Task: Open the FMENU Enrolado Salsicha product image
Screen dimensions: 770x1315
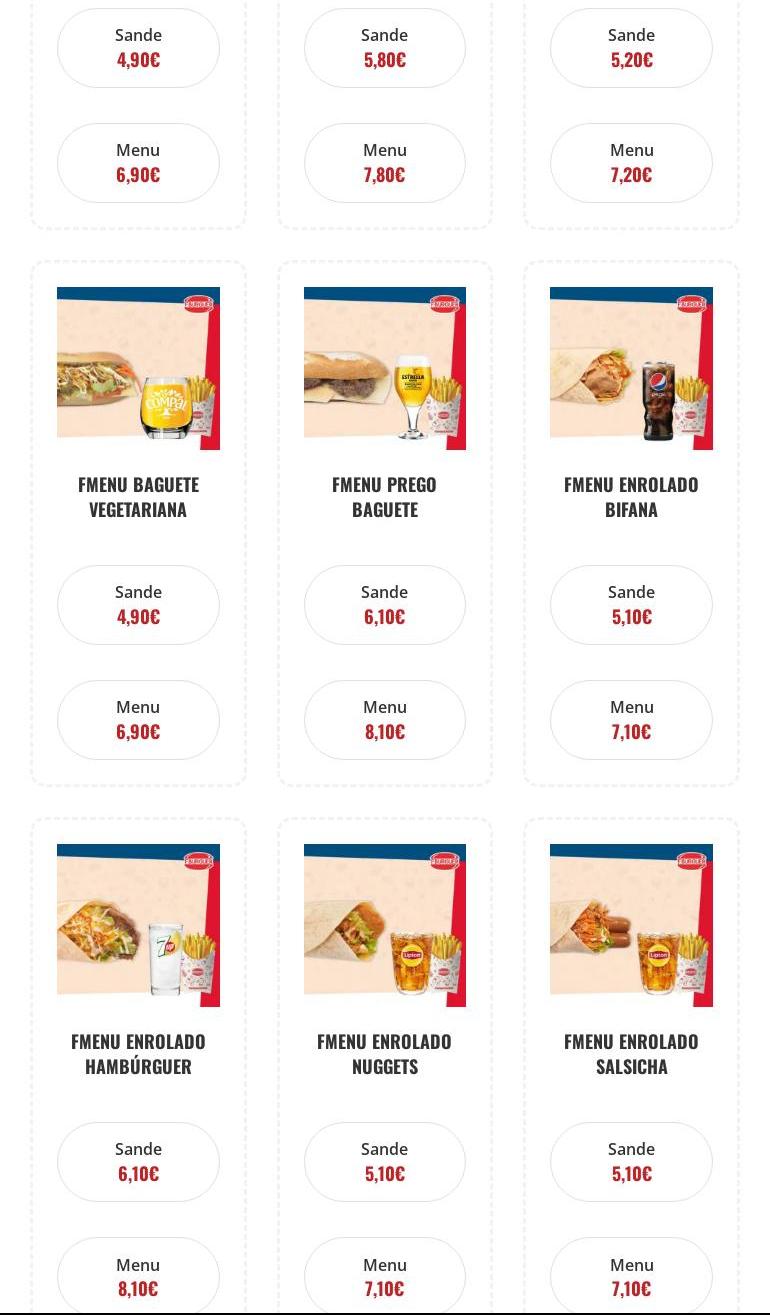Action: pos(631,925)
